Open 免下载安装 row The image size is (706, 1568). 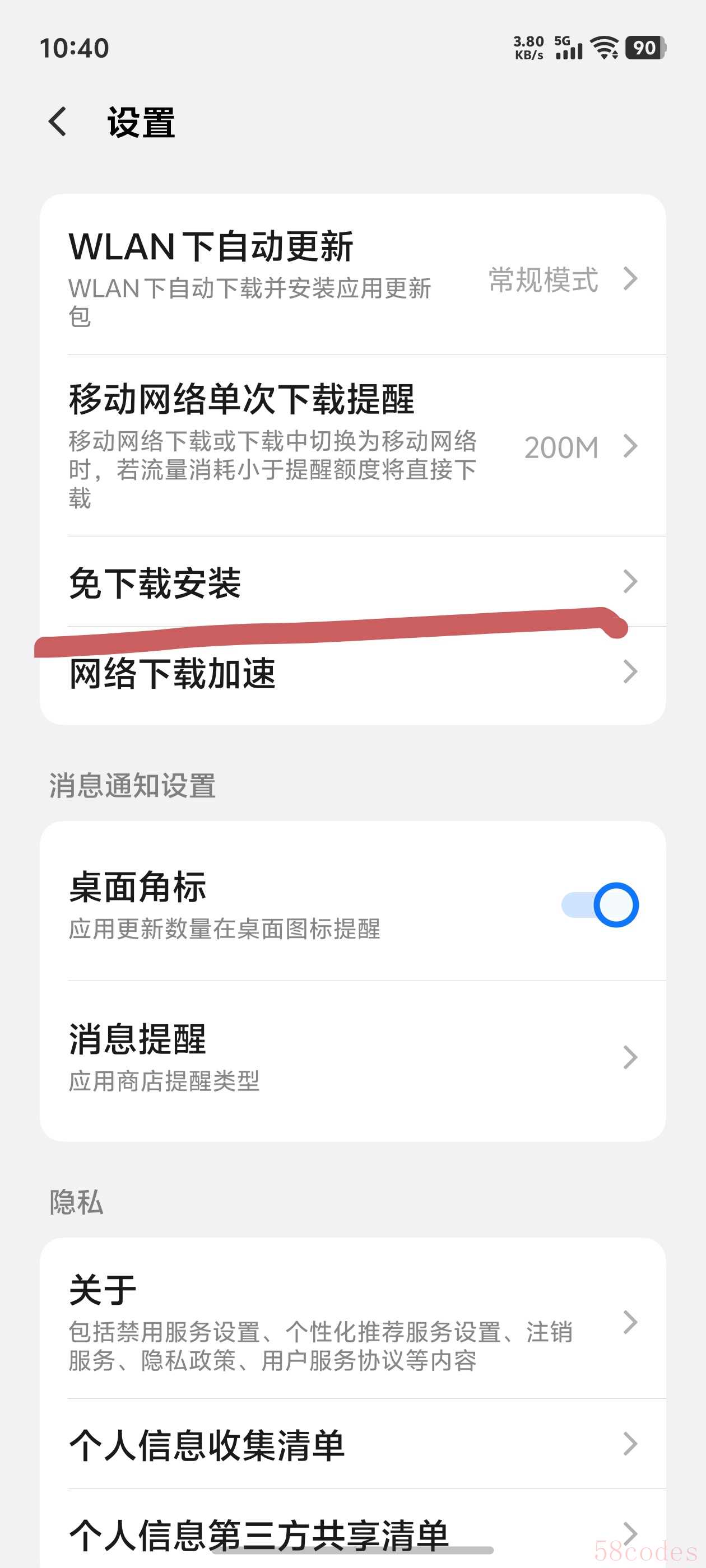coord(352,582)
